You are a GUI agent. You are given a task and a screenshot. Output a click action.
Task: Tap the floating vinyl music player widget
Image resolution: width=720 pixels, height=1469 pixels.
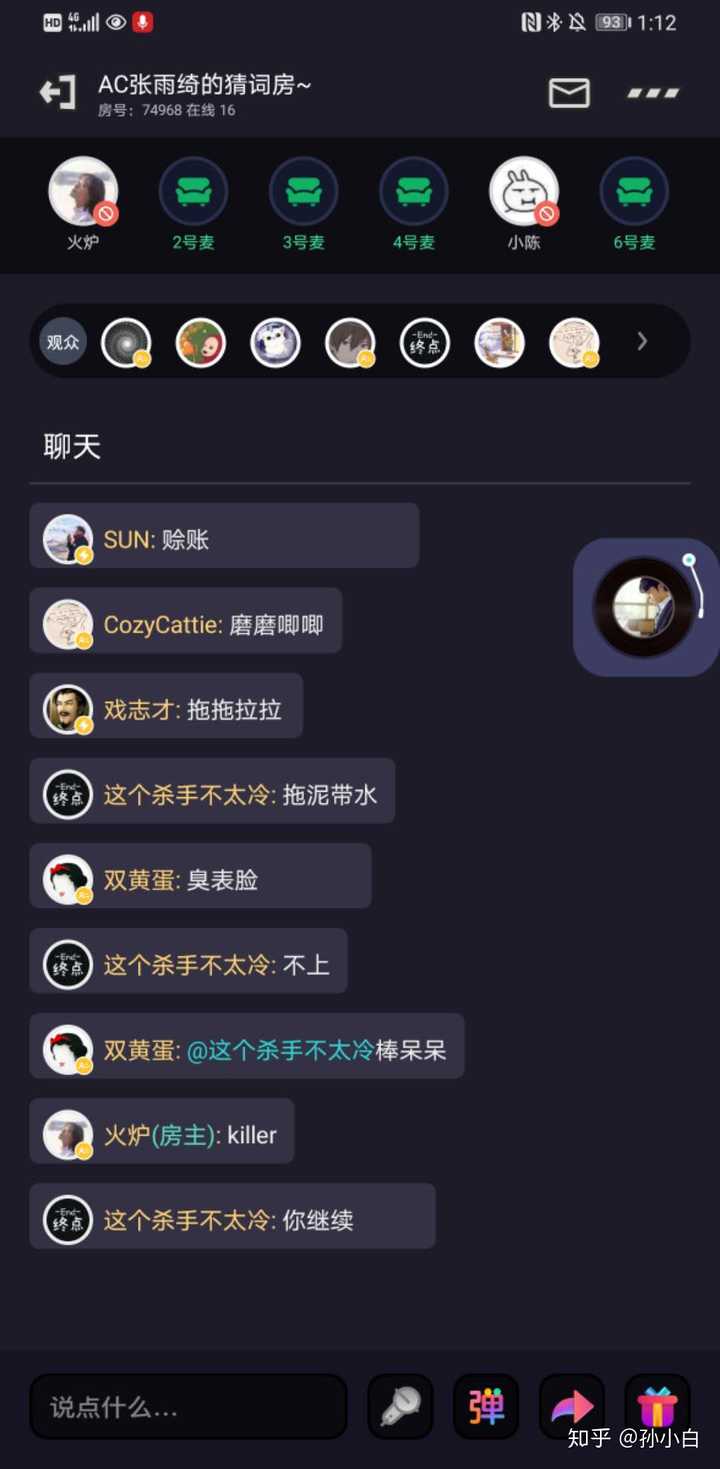643,605
